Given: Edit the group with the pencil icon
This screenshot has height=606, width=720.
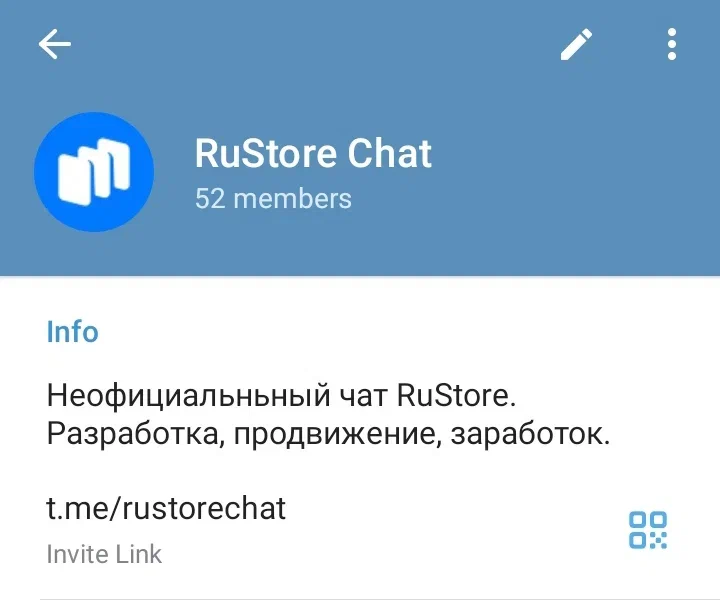Looking at the screenshot, I should tap(576, 44).
